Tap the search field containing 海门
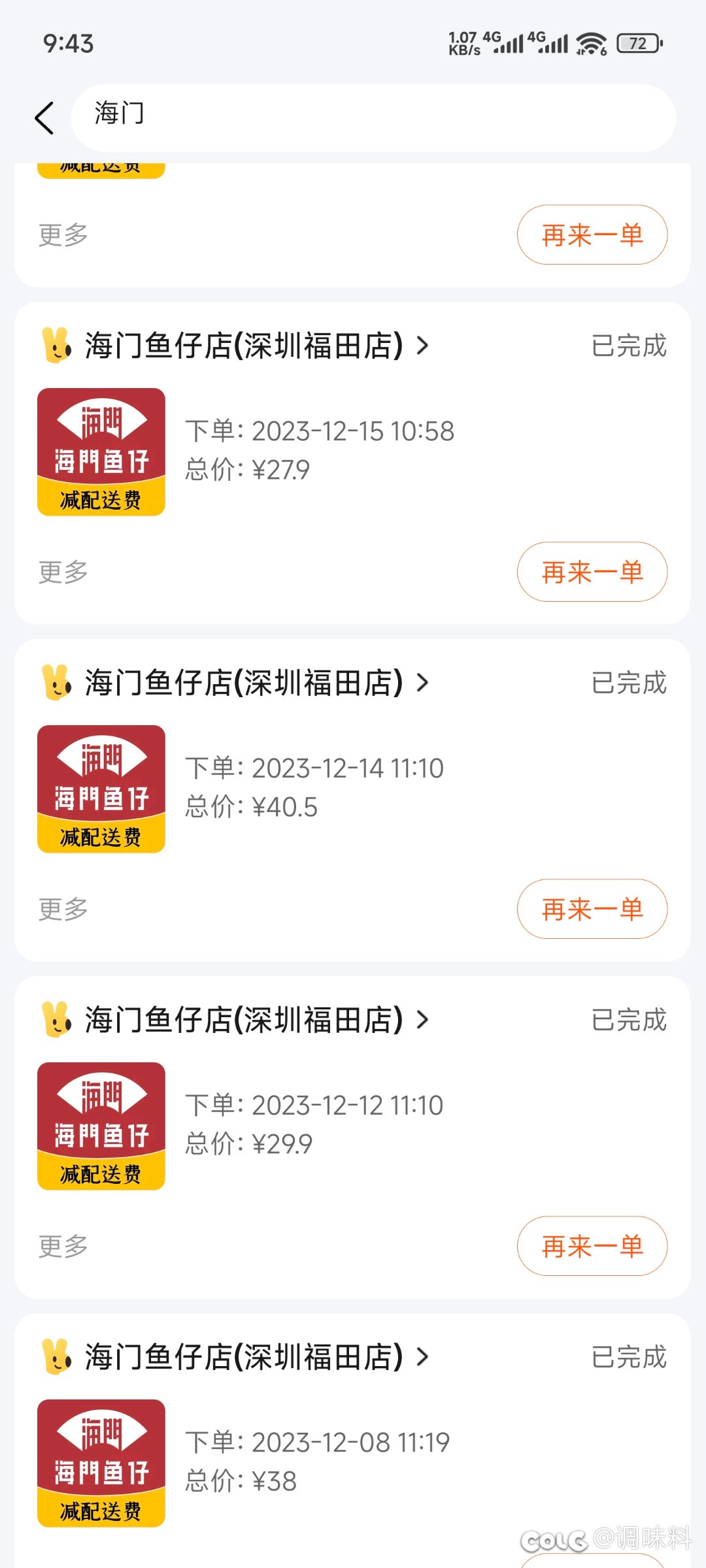 click(x=373, y=118)
